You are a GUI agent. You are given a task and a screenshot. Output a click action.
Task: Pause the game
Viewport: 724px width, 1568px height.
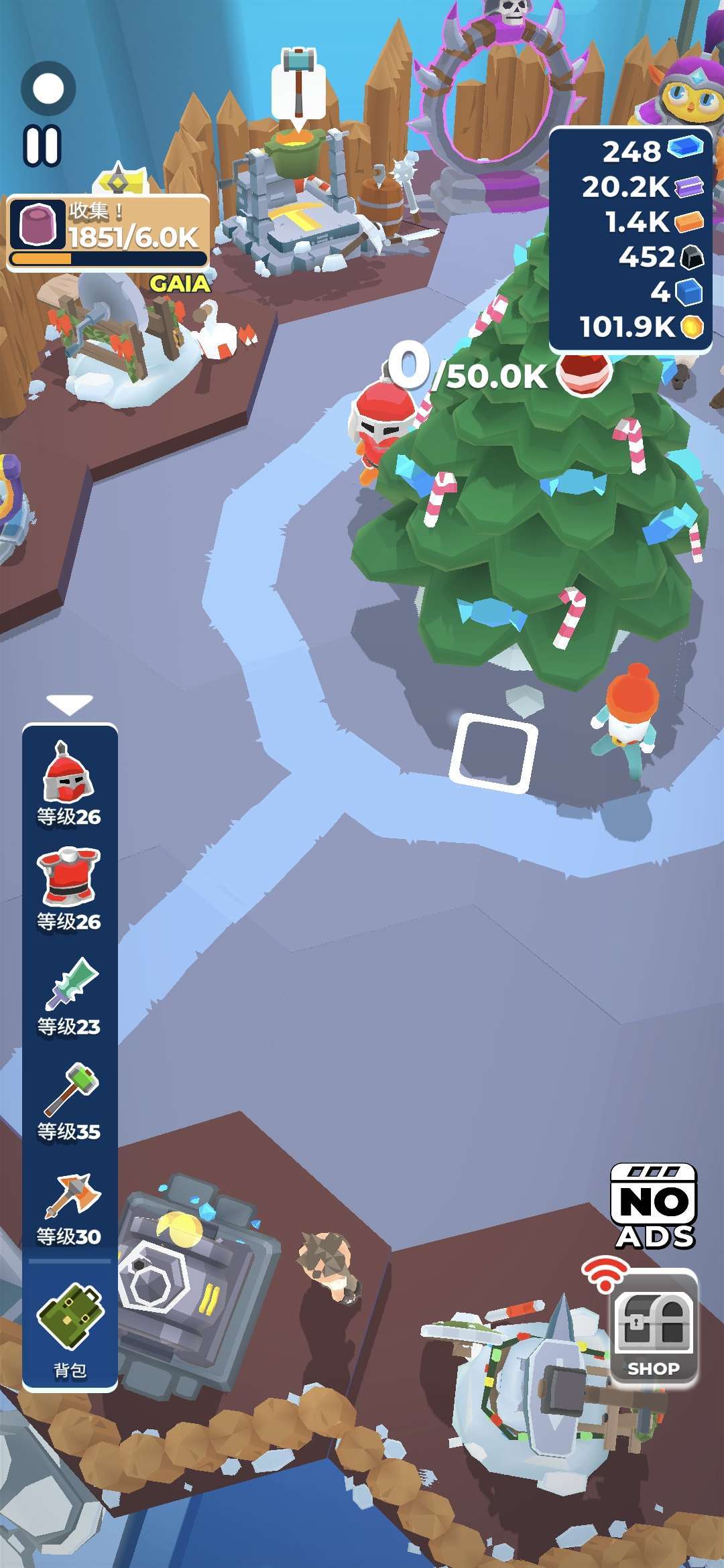point(43,145)
